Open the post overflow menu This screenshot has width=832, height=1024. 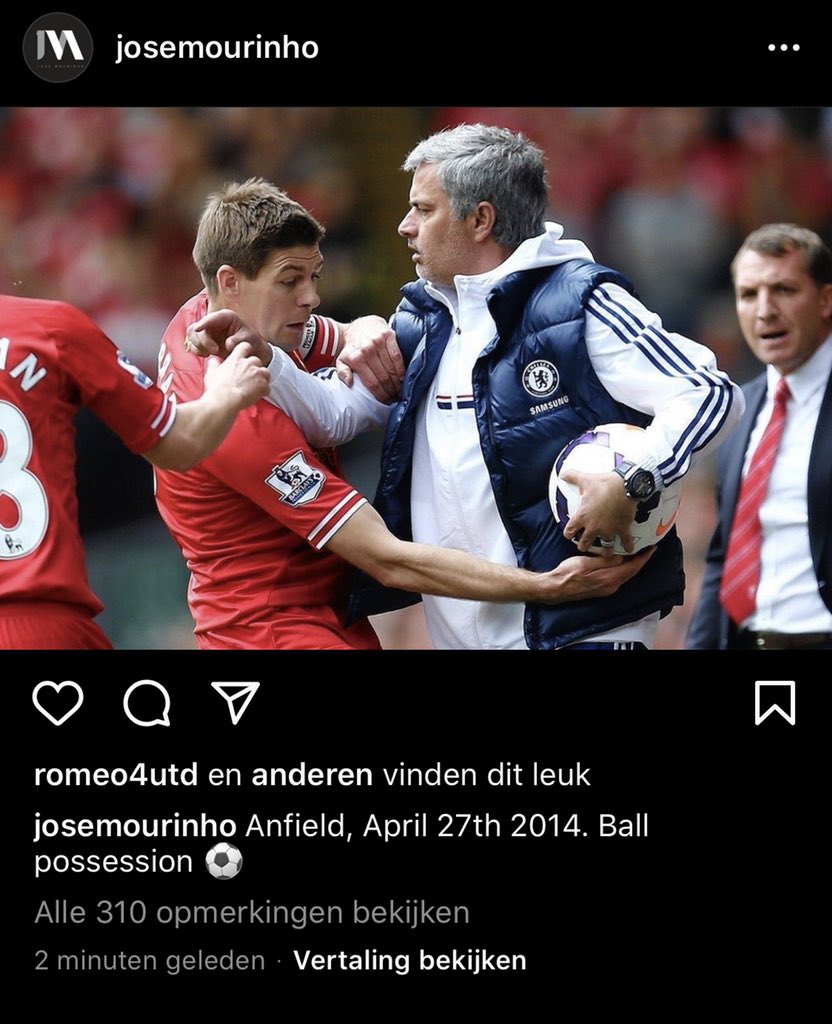783,47
